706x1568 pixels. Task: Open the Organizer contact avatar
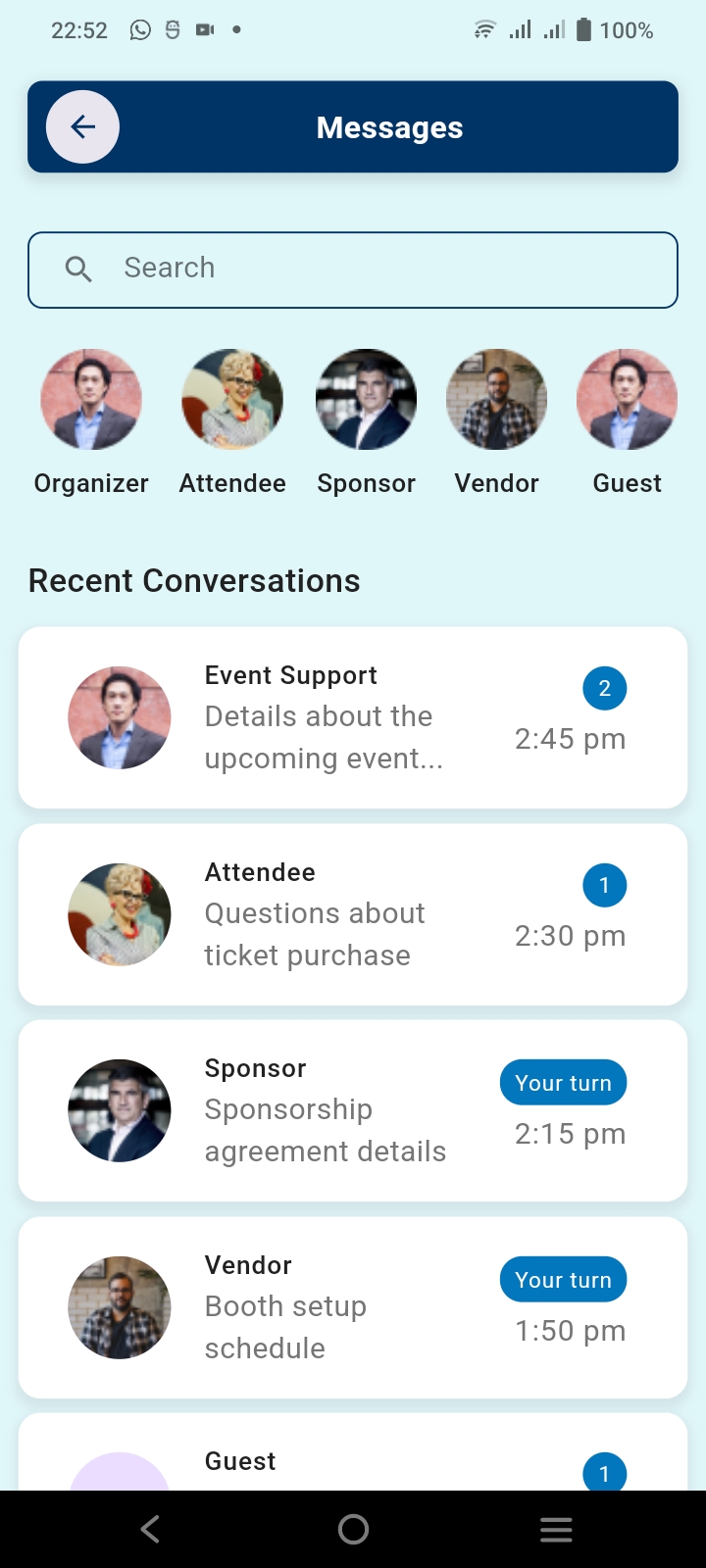(91, 399)
